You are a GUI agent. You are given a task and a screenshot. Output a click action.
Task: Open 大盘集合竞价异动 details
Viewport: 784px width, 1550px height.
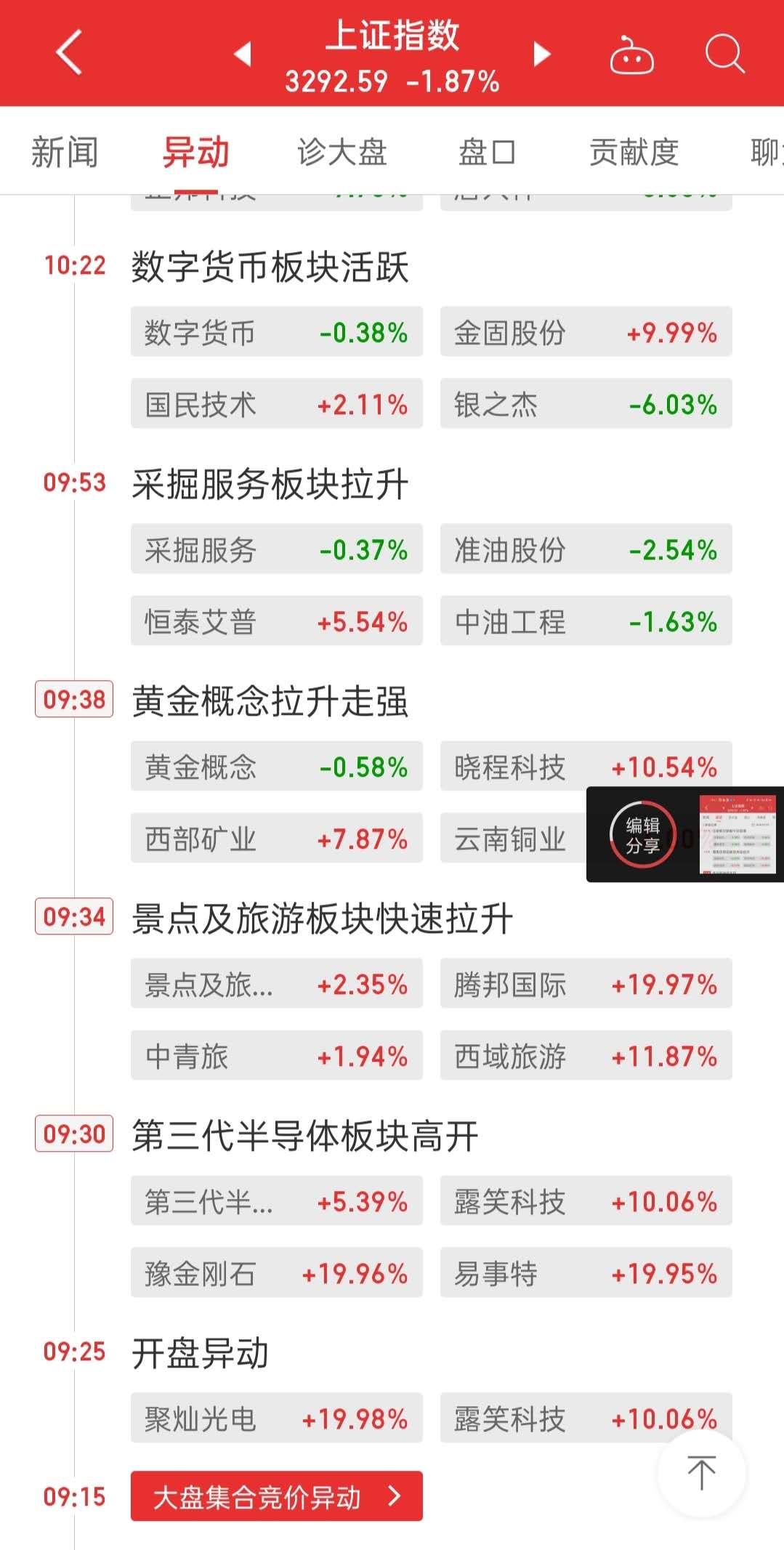tap(276, 1496)
